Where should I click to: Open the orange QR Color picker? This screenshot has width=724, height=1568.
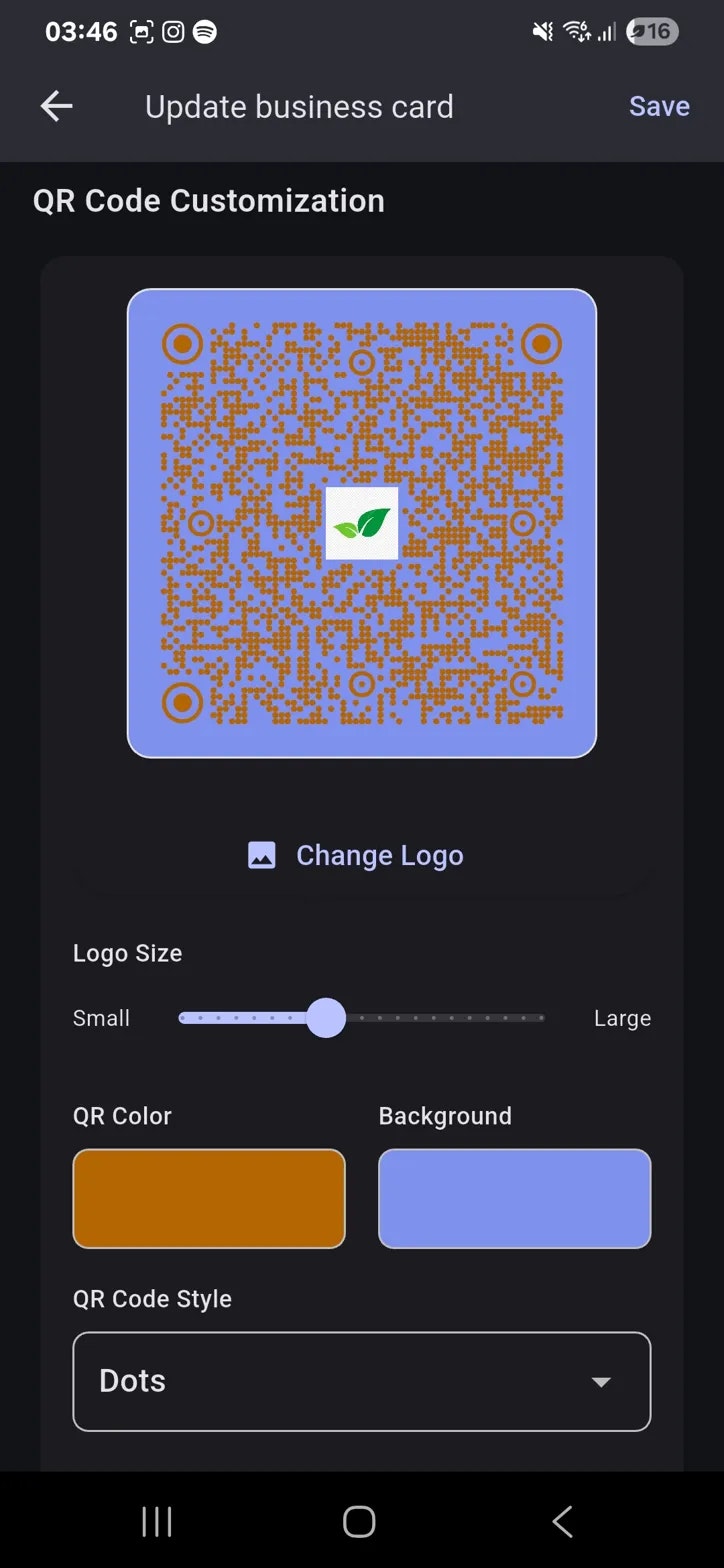tap(208, 1198)
